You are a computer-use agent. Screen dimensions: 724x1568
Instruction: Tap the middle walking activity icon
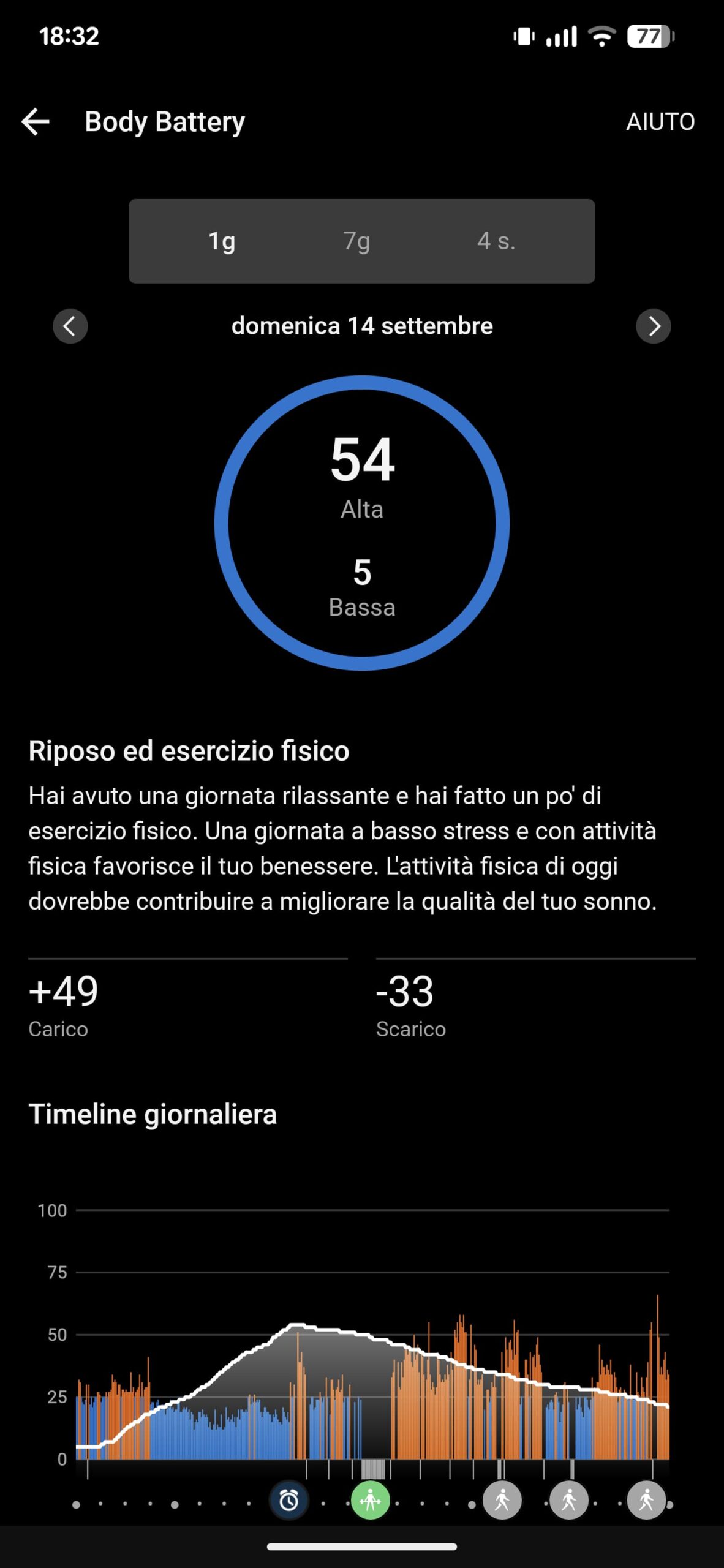tap(568, 1500)
